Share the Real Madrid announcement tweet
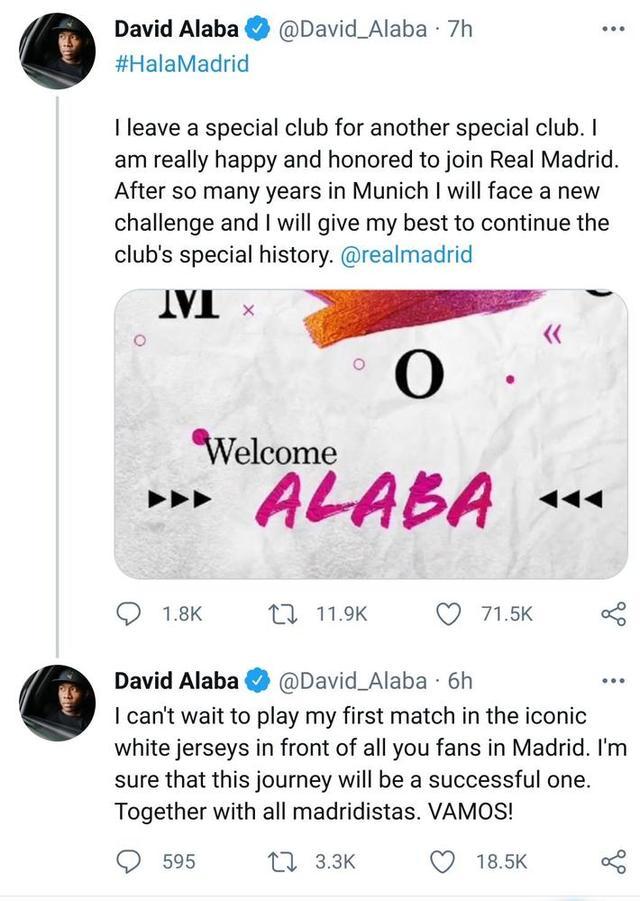 point(612,613)
